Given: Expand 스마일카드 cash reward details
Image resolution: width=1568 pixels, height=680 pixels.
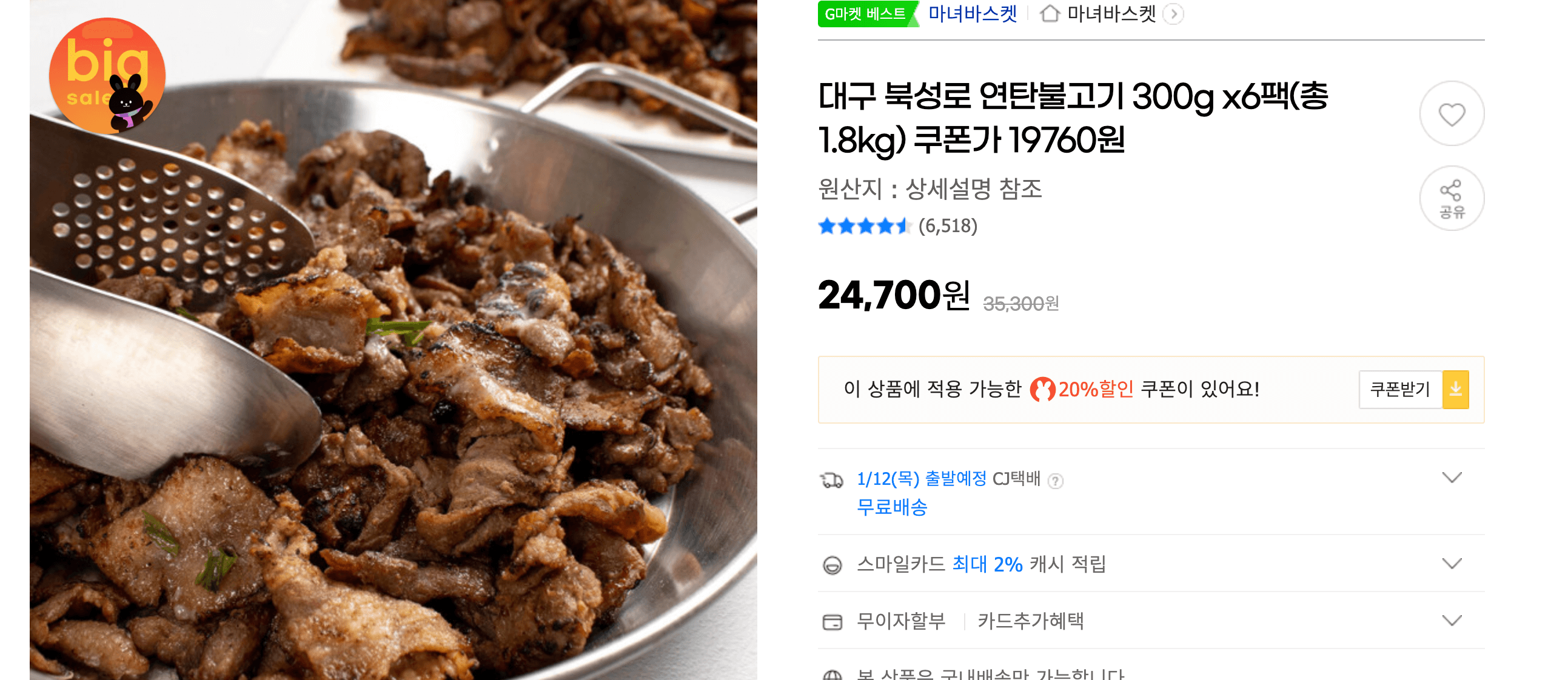Looking at the screenshot, I should [1451, 564].
